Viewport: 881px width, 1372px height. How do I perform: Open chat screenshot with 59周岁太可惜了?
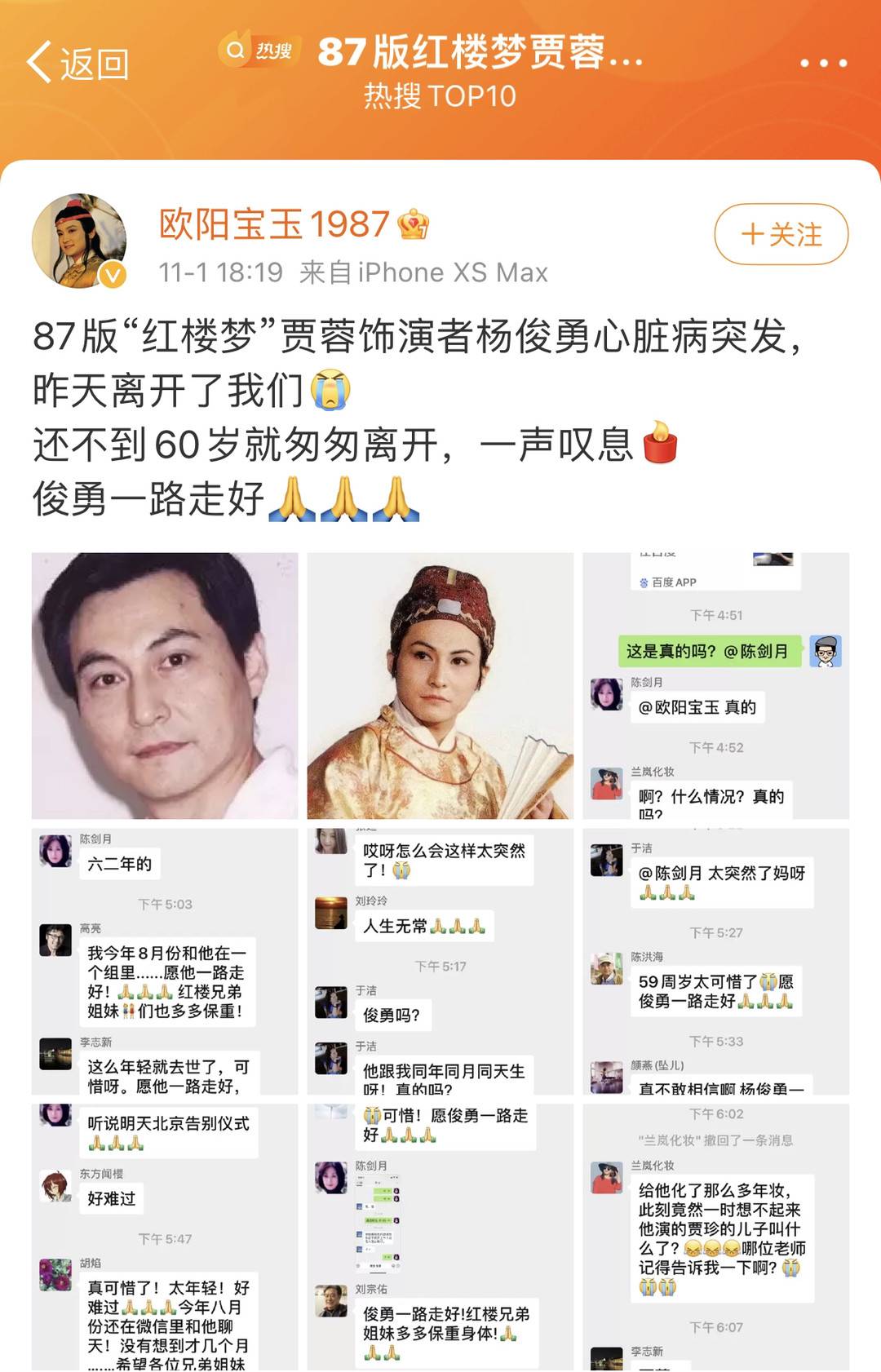tap(715, 961)
